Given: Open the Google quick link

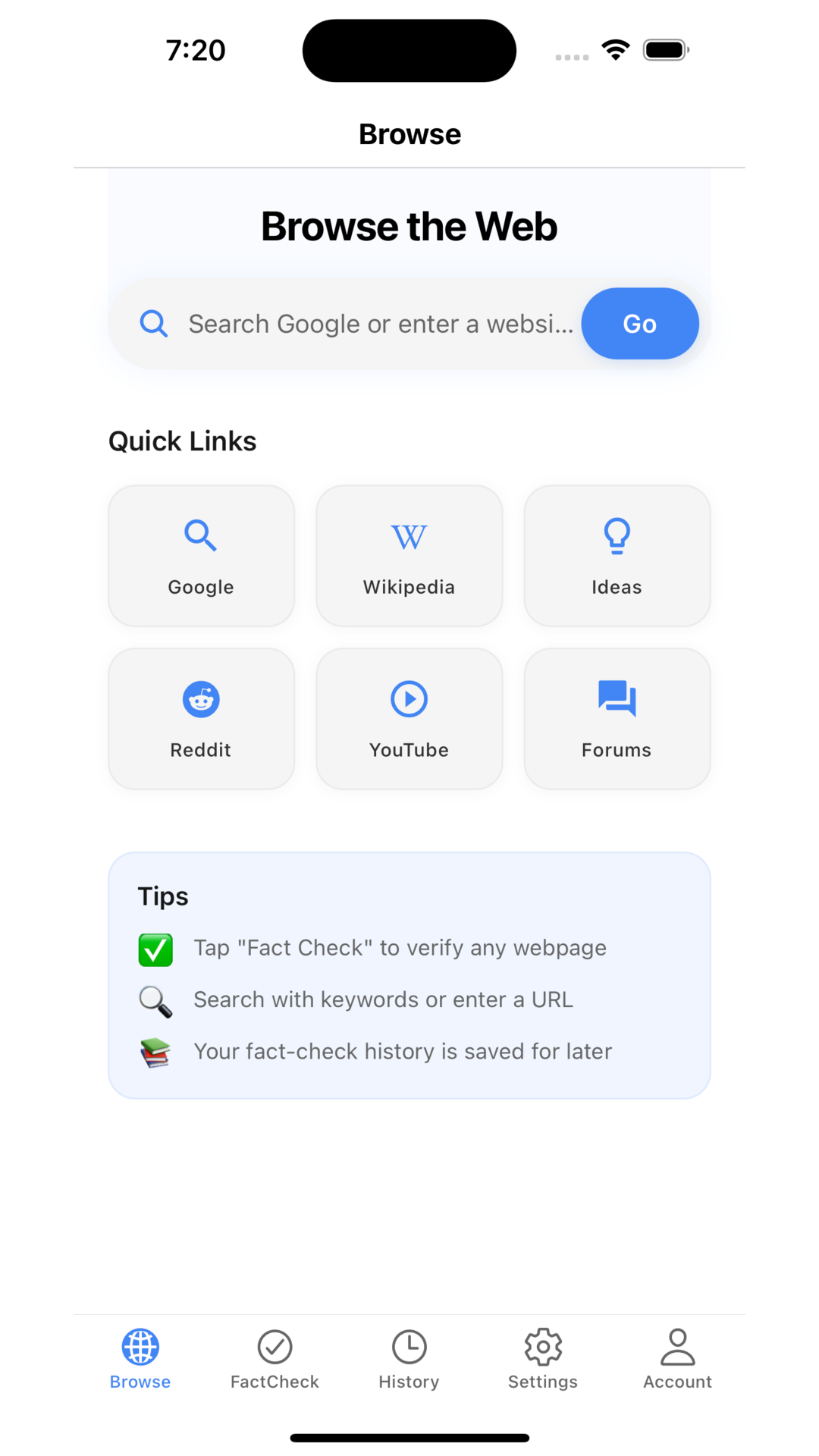Looking at the screenshot, I should click(x=201, y=556).
